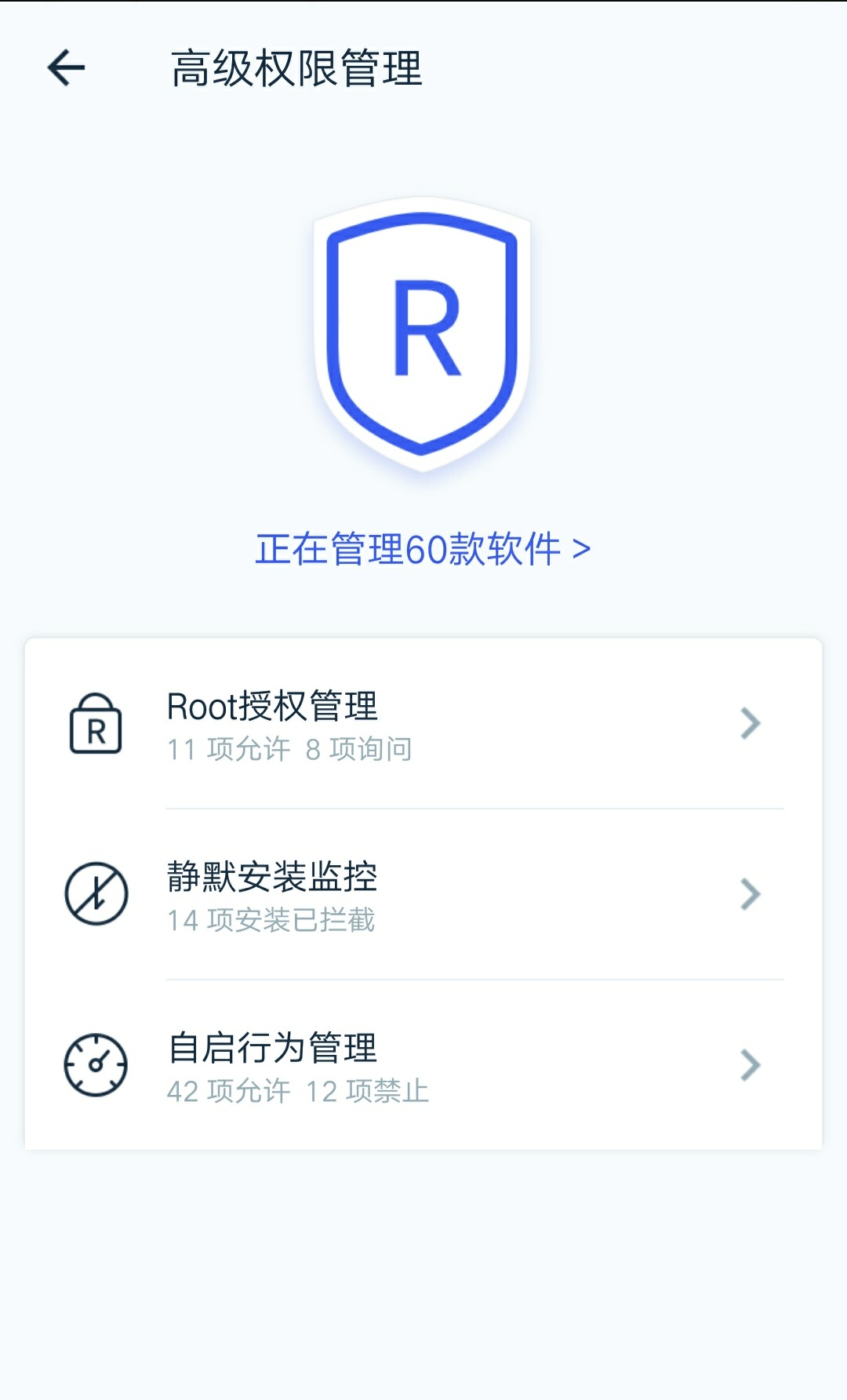
Task: Expand 静默安装监控 using its chevron
Action: click(x=751, y=894)
